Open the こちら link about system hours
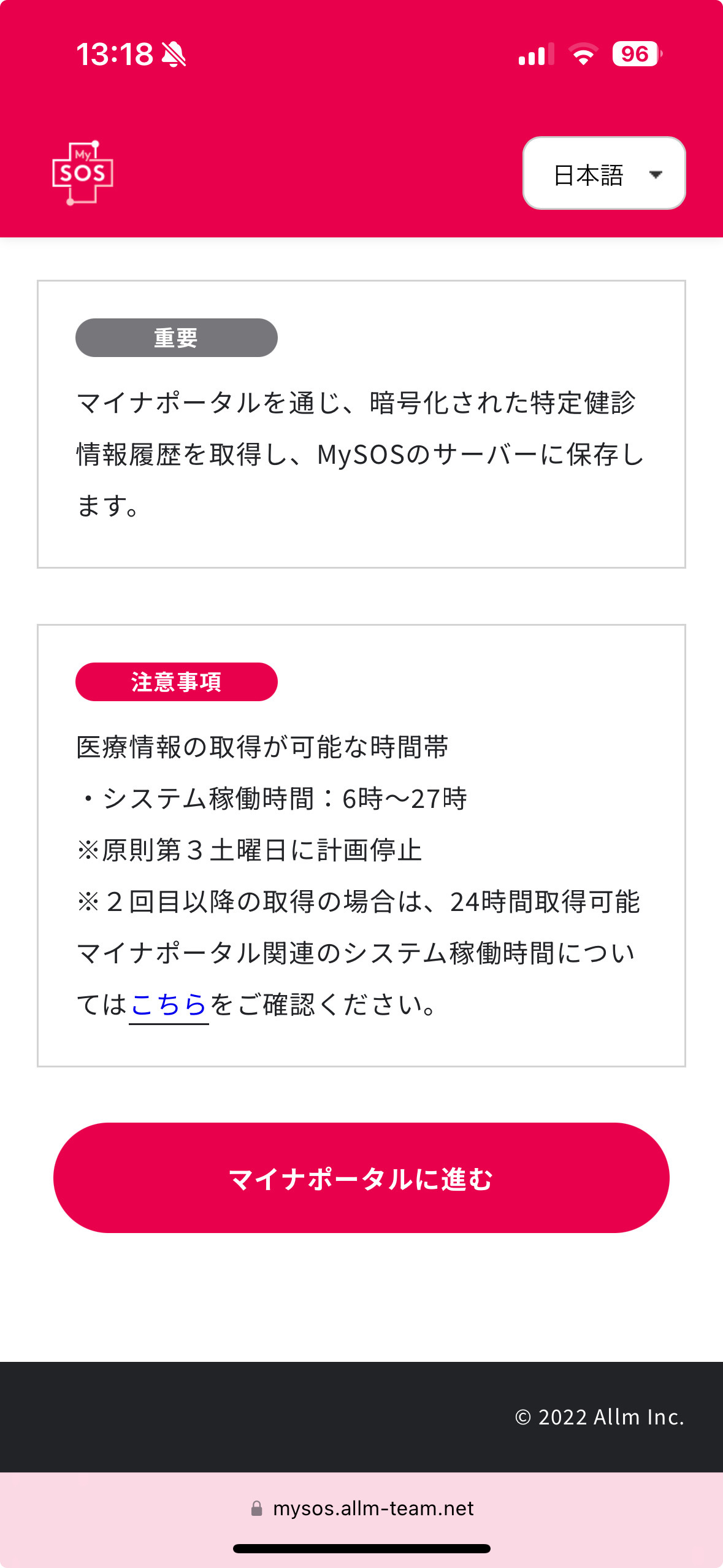Screen dimensions: 723x1568 (169, 1005)
